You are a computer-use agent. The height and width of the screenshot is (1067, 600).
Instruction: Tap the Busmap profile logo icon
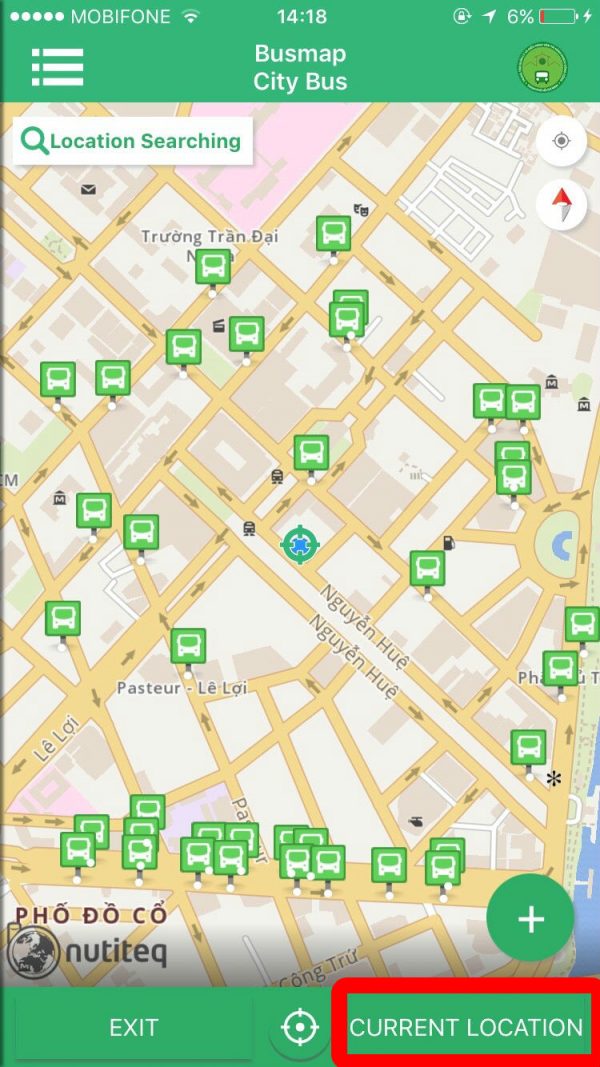(x=542, y=67)
